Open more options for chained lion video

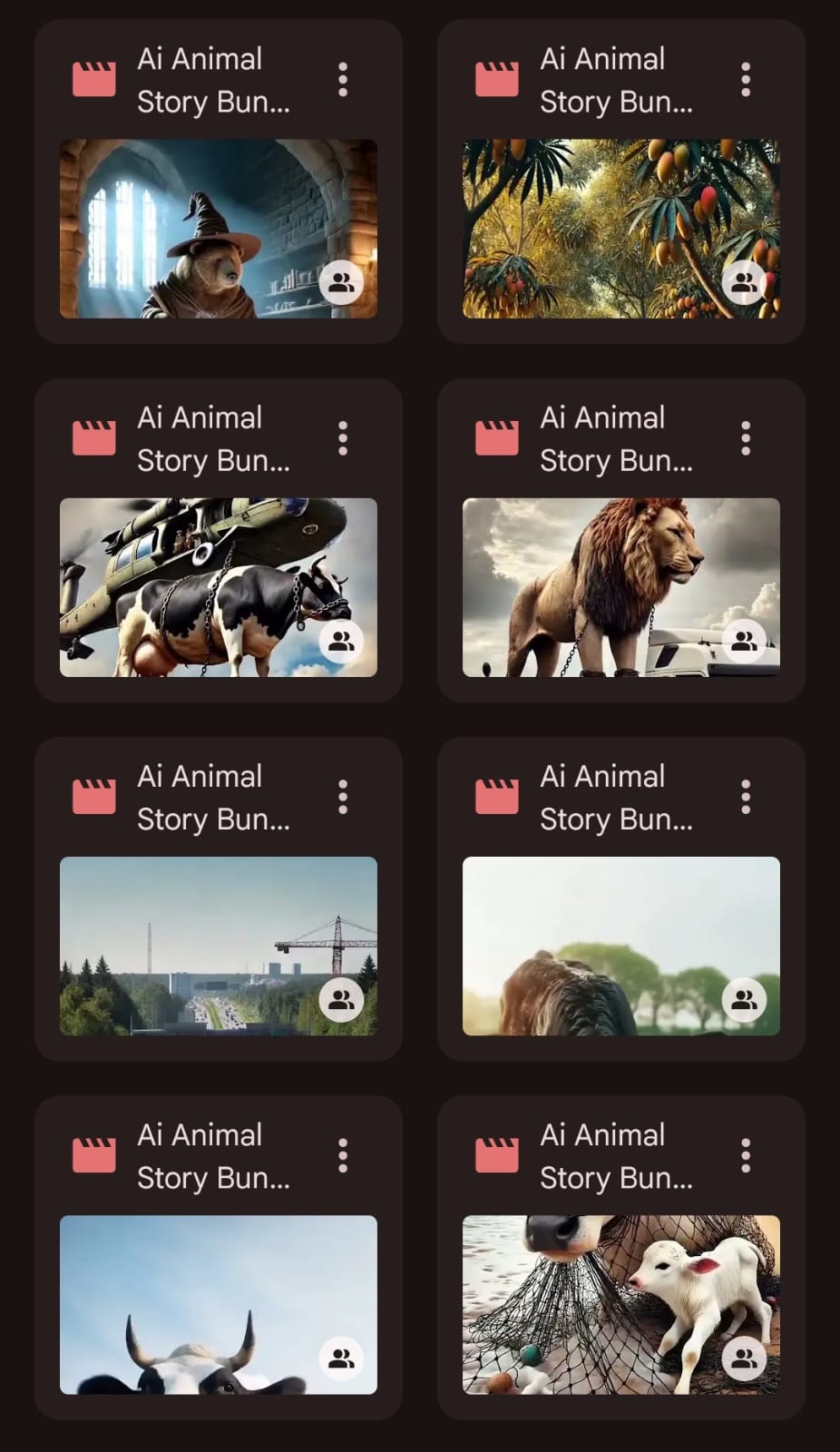click(746, 438)
